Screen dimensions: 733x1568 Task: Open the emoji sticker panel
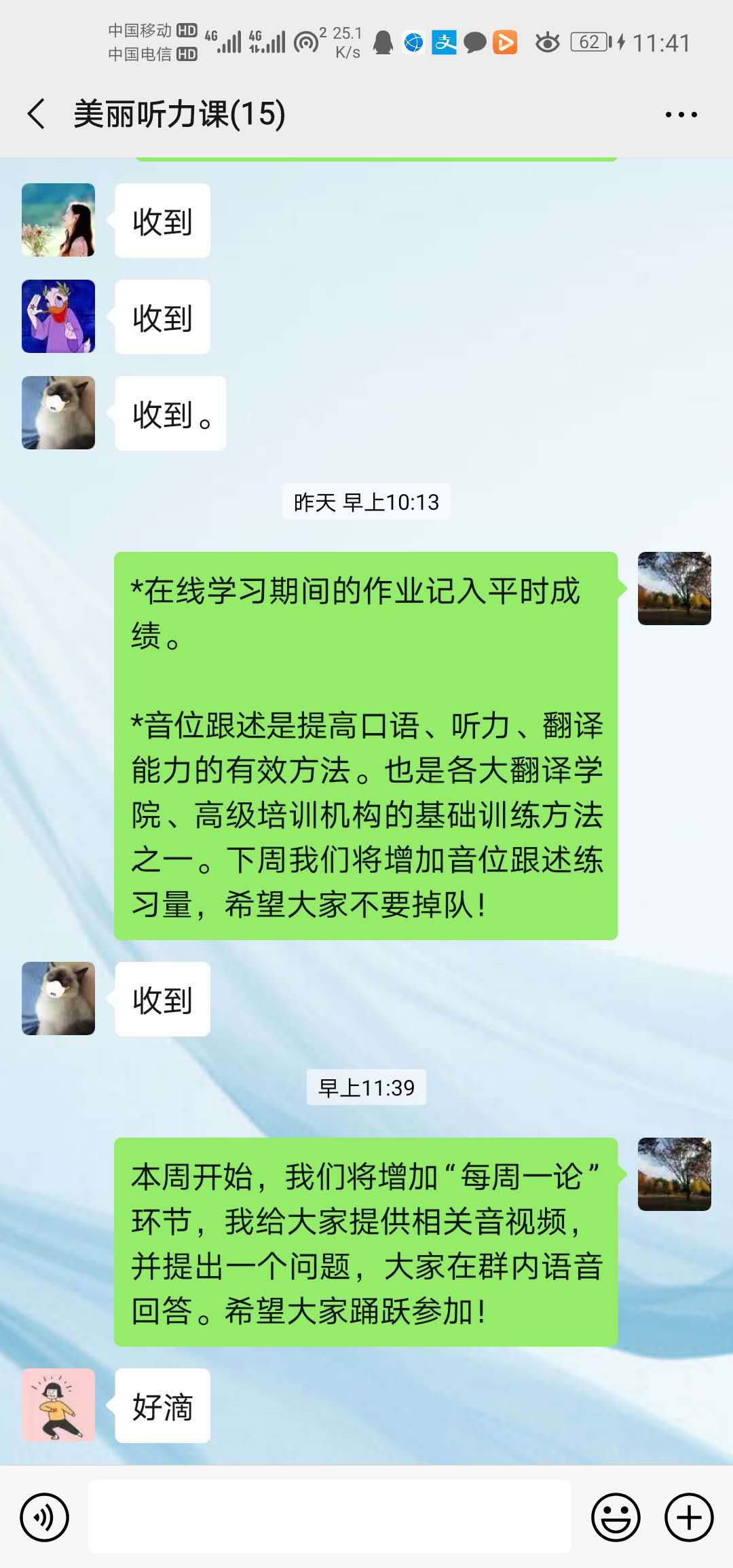(616, 1517)
